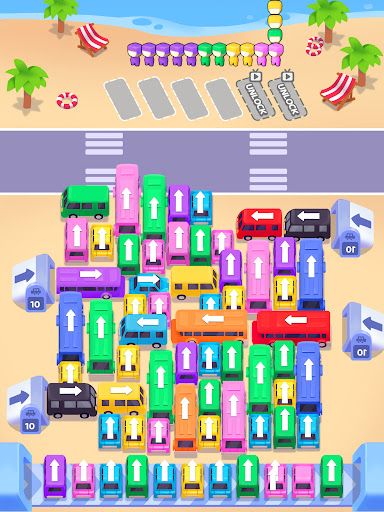Tap the first UNLOCK parking slot

256,98
